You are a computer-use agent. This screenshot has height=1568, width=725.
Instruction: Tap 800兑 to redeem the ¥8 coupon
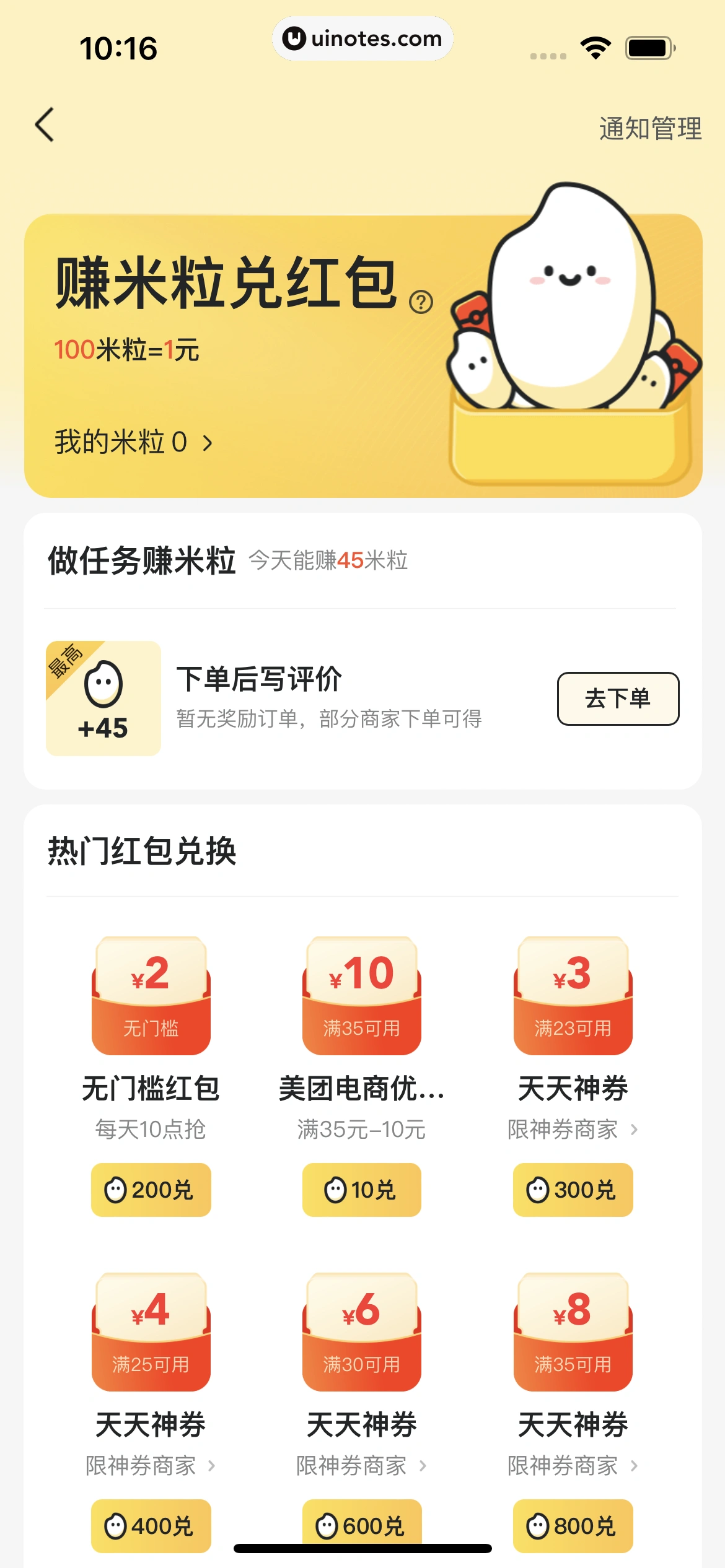(x=572, y=1526)
